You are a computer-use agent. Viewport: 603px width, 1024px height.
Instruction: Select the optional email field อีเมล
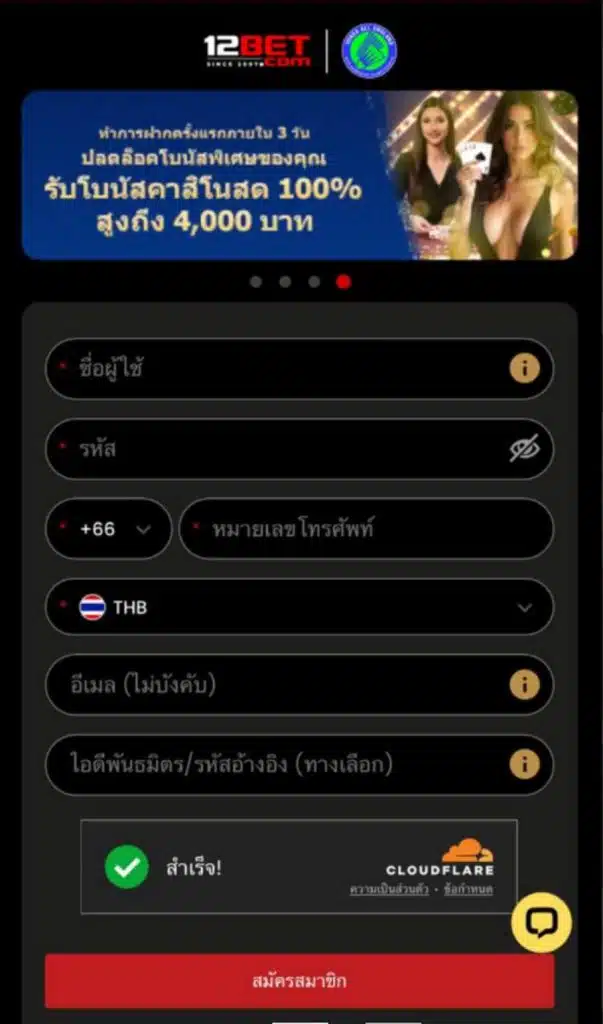click(x=270, y=685)
